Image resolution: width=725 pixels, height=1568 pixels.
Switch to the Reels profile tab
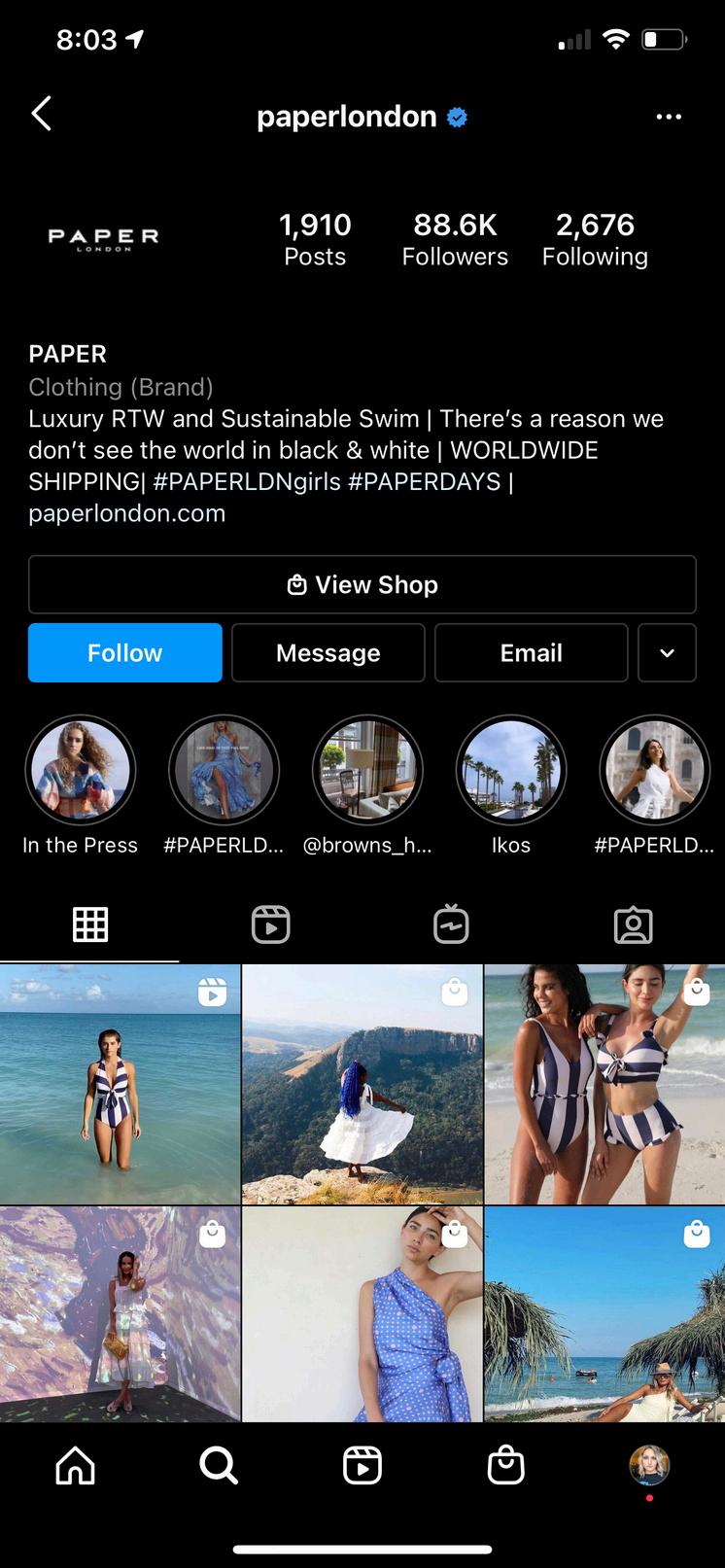click(x=271, y=924)
